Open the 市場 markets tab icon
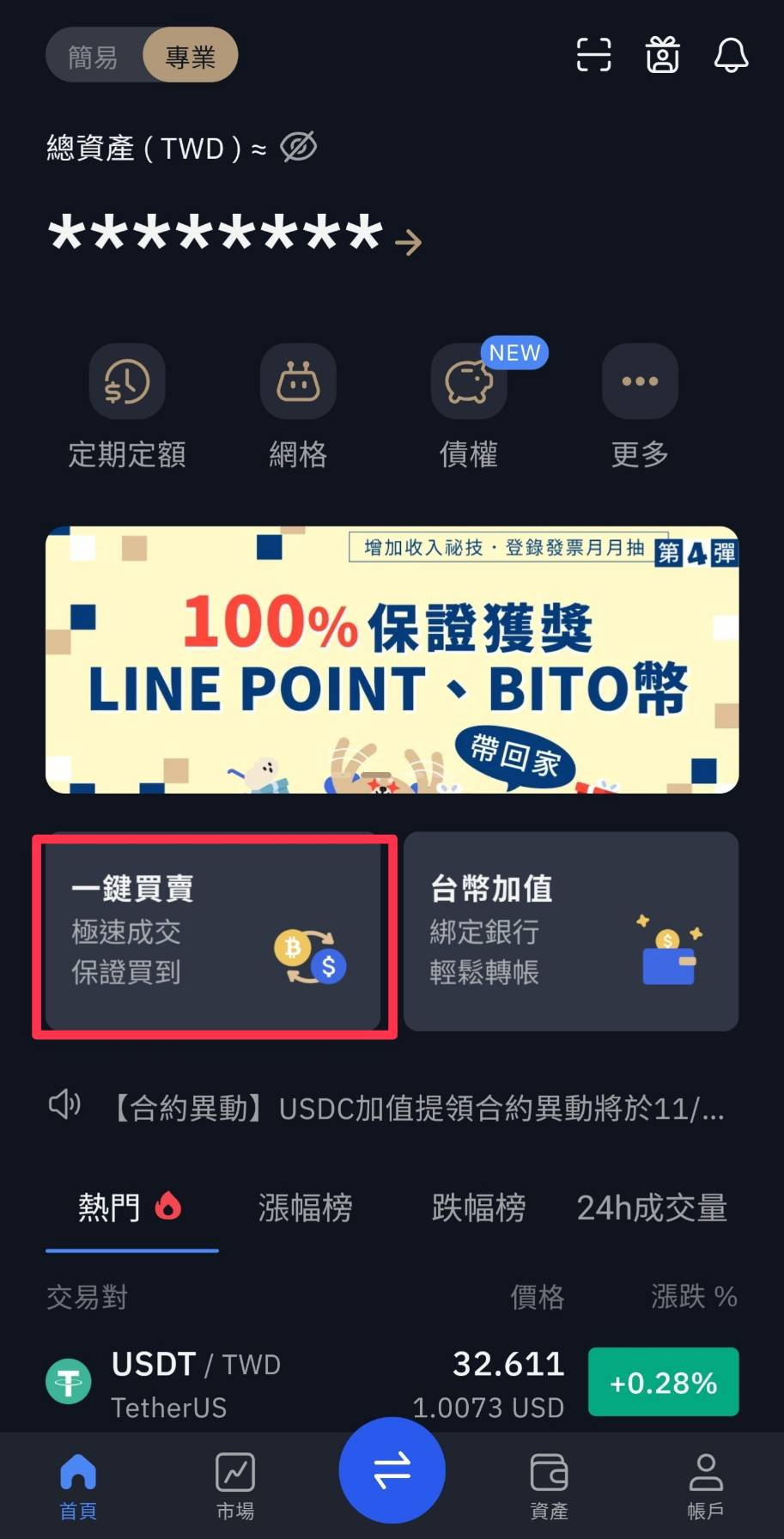784x1539 pixels. (x=234, y=1470)
